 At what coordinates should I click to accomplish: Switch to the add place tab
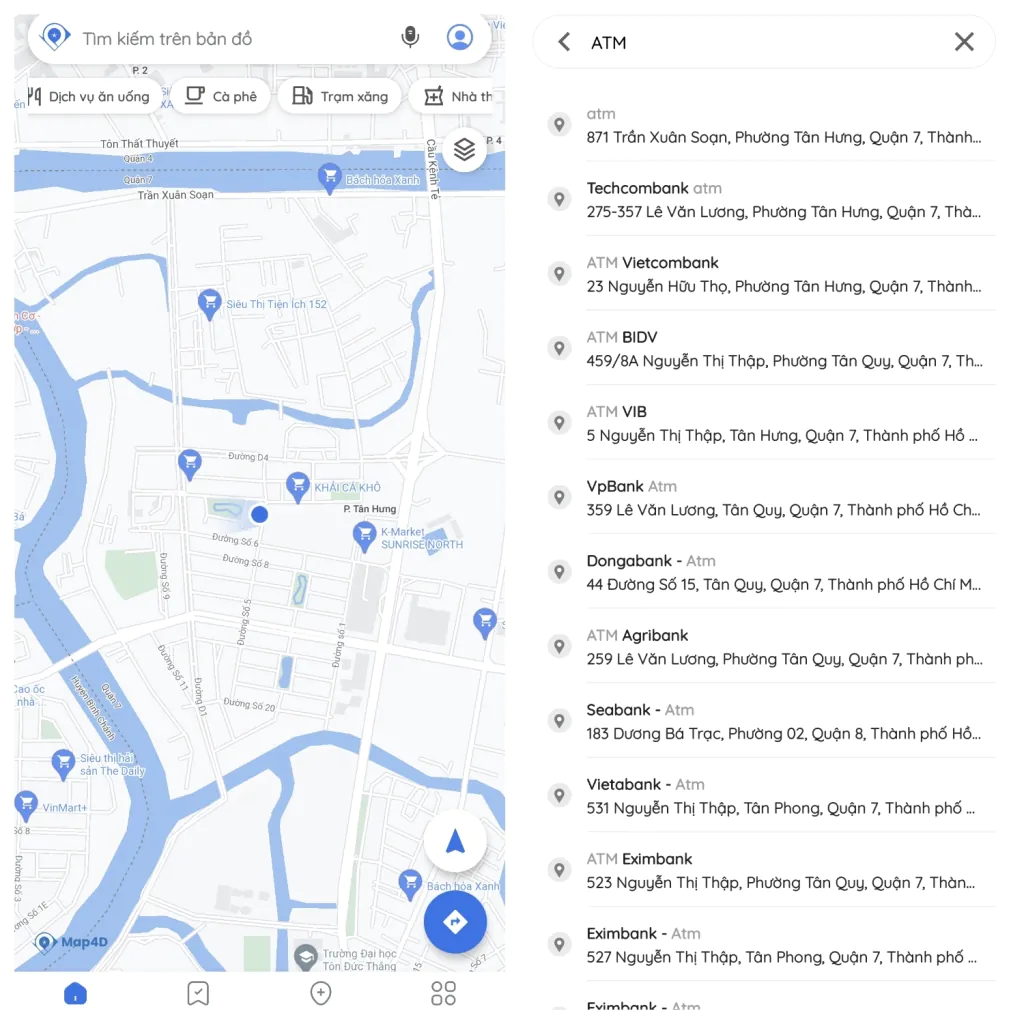(x=321, y=993)
